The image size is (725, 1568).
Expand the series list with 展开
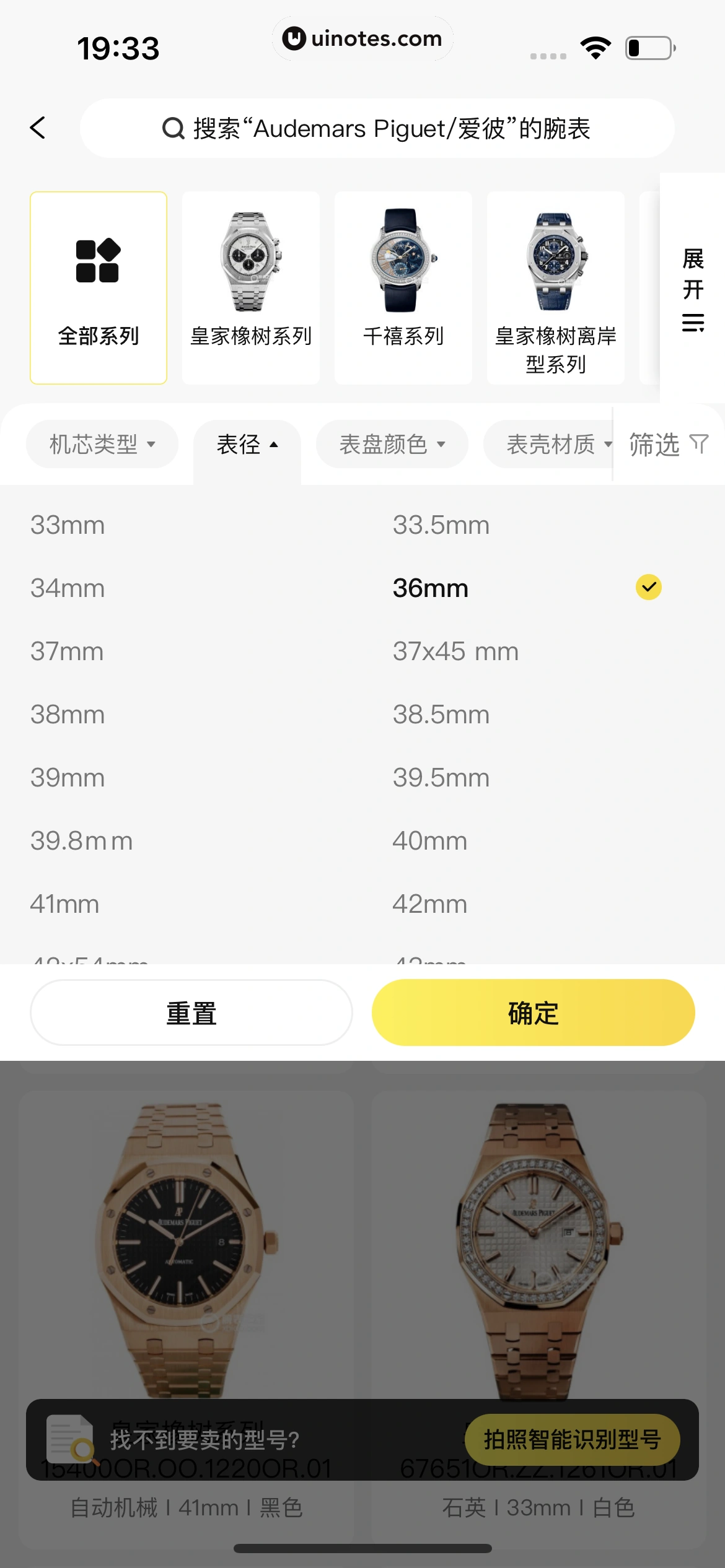coord(692,289)
